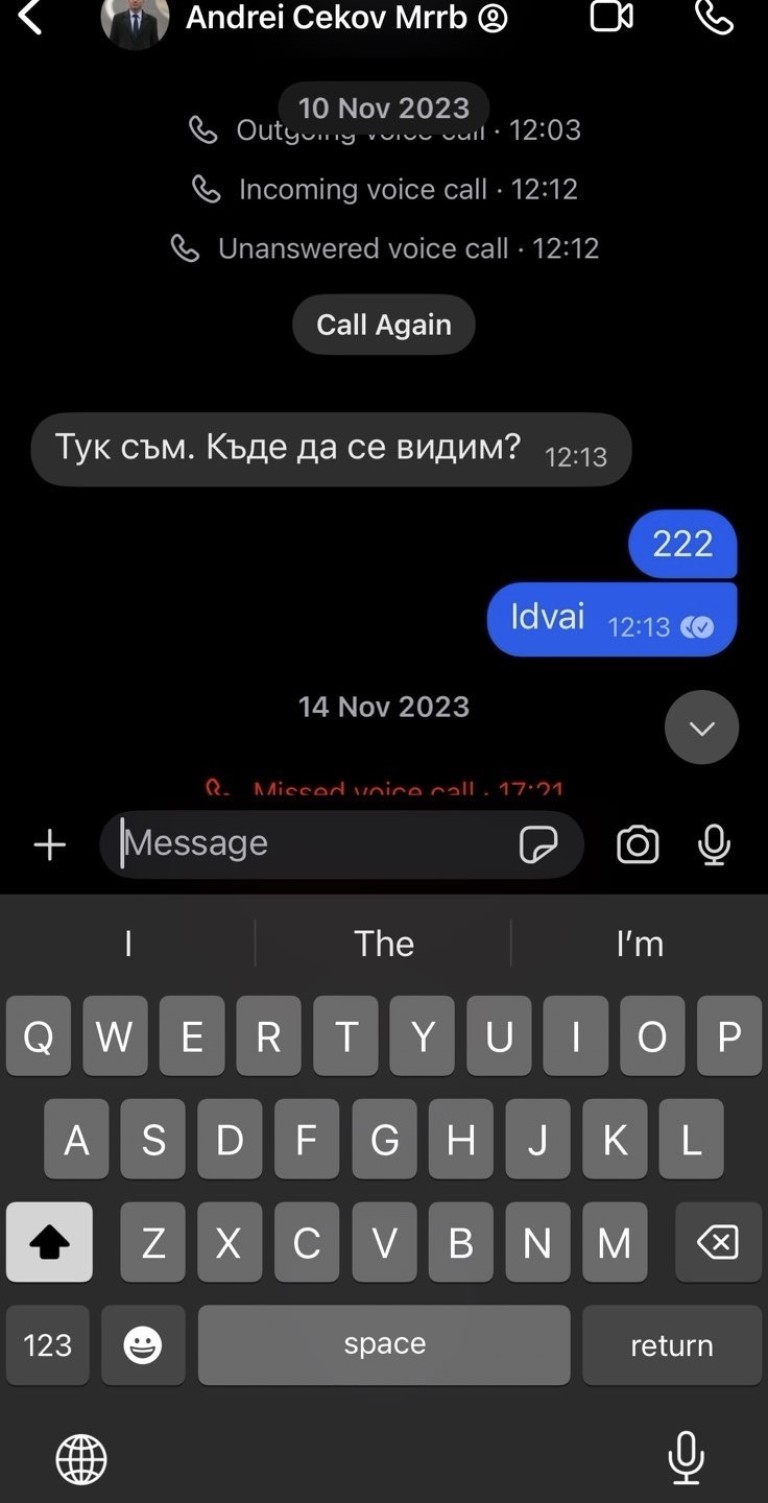The height and width of the screenshot is (1503, 768).
Task: Open the attachments plus menu
Action: click(x=49, y=845)
